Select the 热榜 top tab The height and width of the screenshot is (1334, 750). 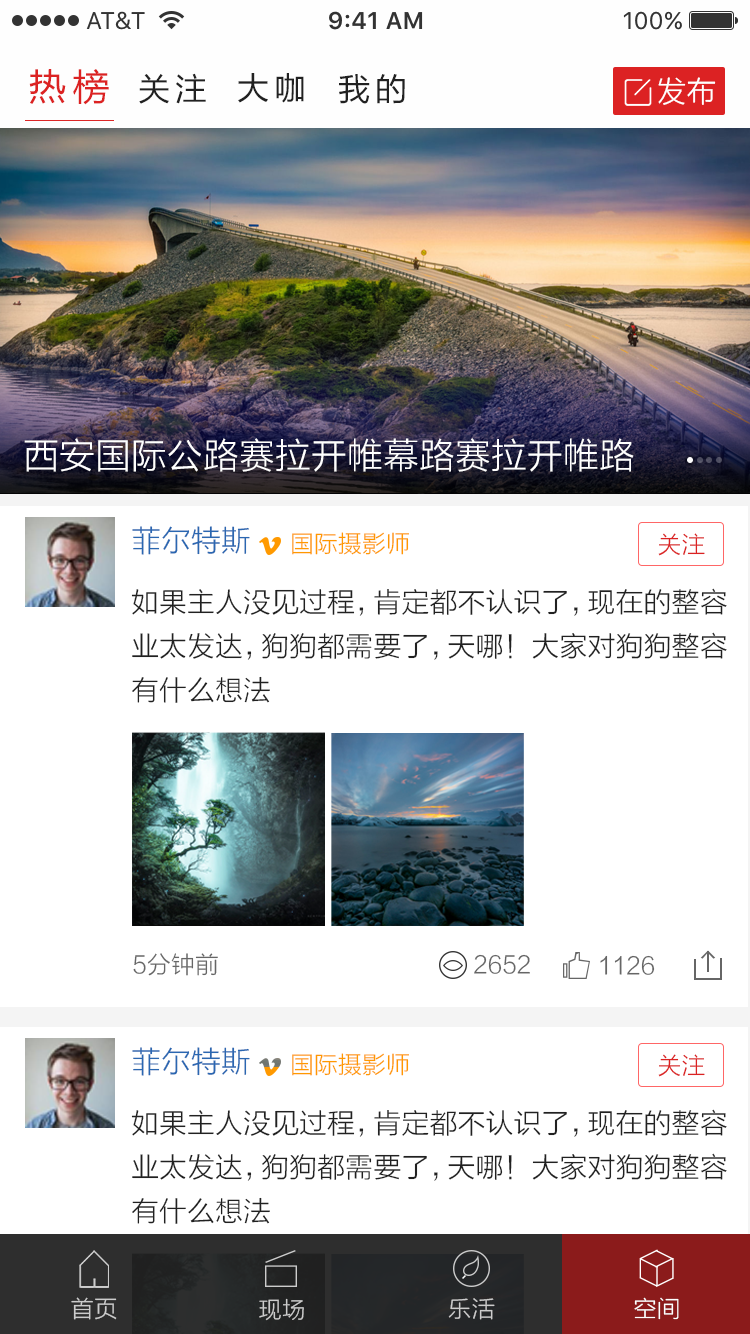click(x=69, y=89)
